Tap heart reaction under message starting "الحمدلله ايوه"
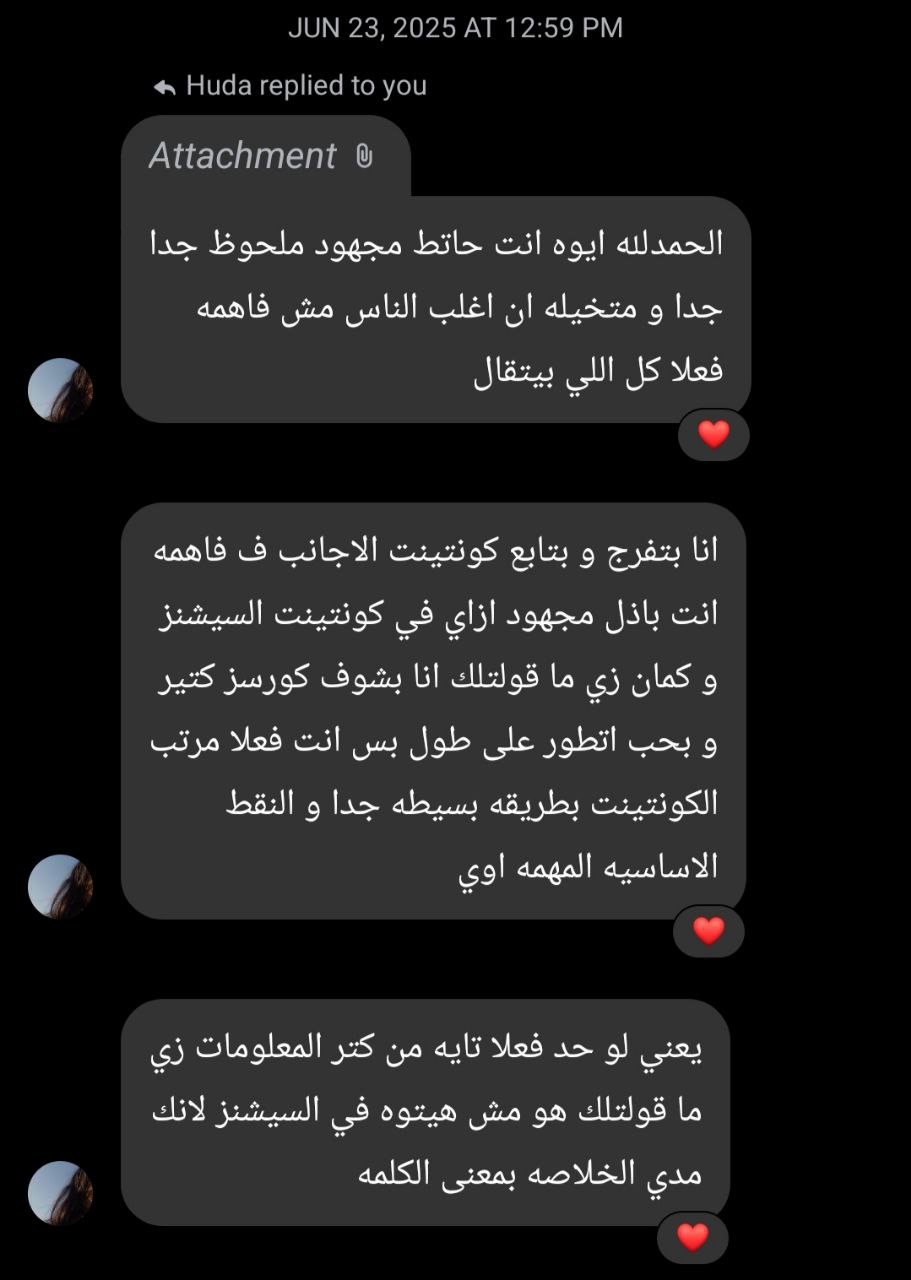The image size is (911, 1280). 713,435
